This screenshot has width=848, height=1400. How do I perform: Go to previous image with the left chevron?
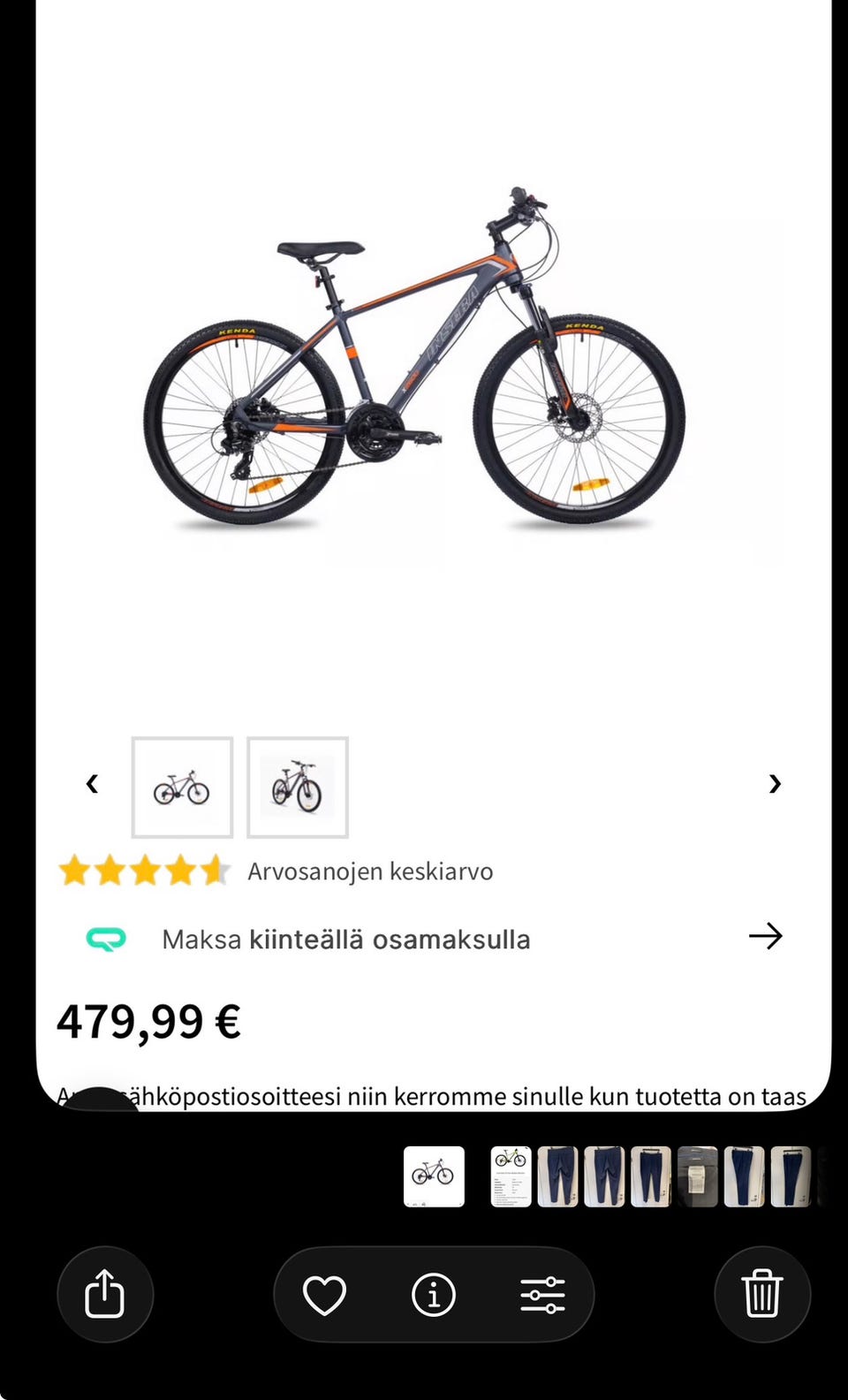(92, 784)
